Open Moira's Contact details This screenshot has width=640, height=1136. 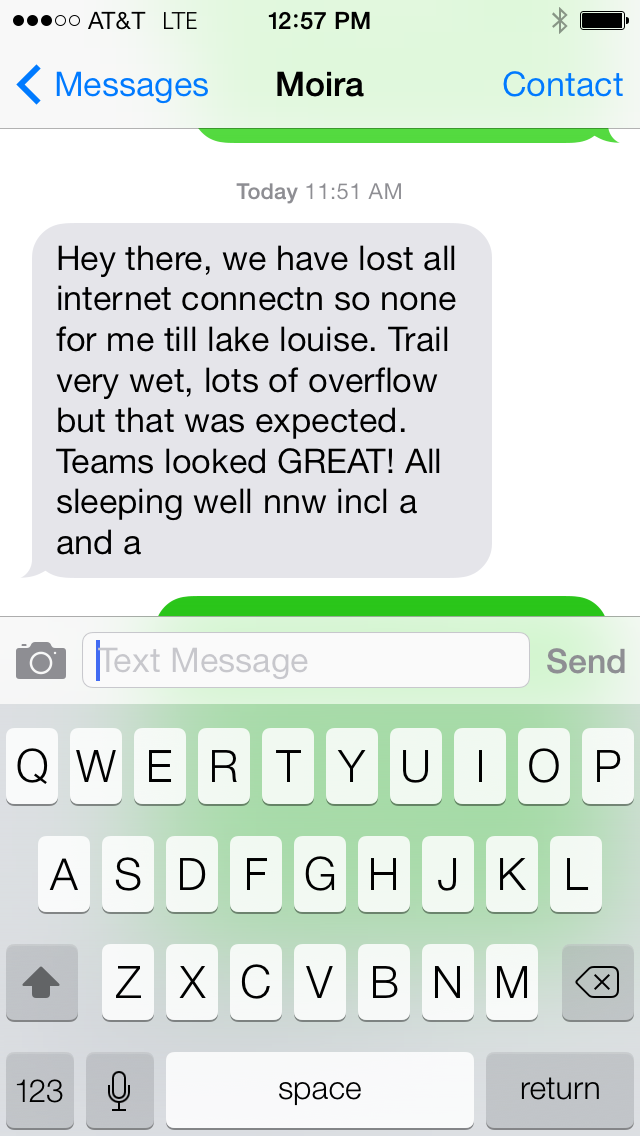(x=562, y=85)
